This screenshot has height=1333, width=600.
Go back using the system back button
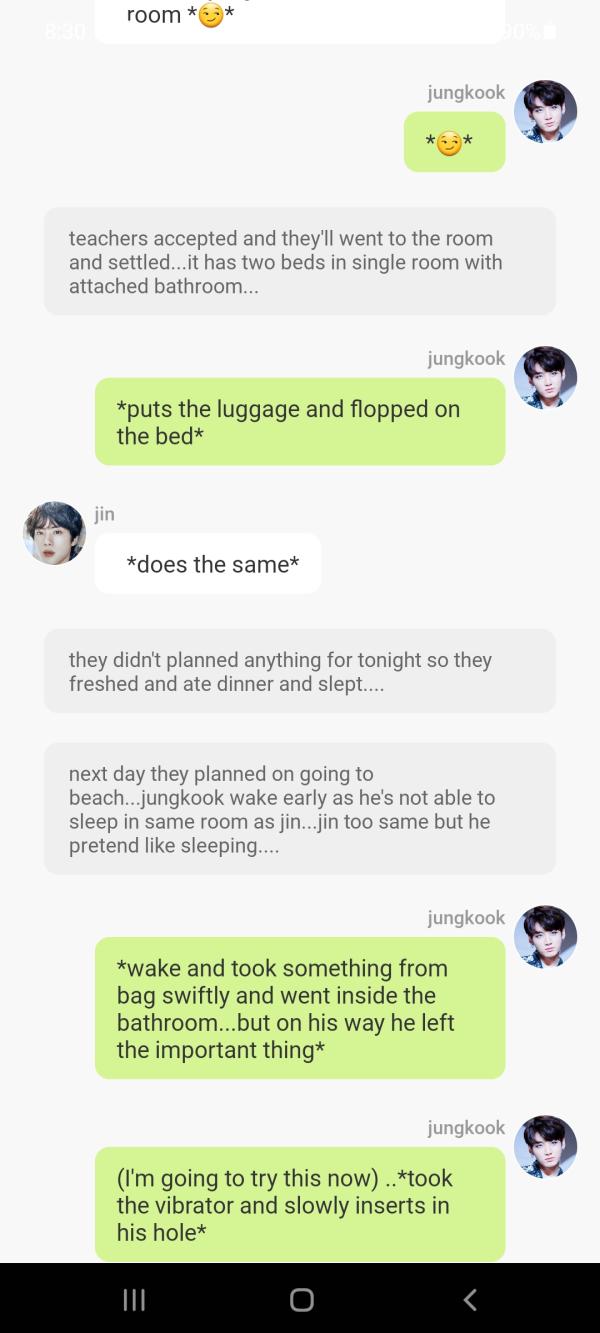(470, 1299)
